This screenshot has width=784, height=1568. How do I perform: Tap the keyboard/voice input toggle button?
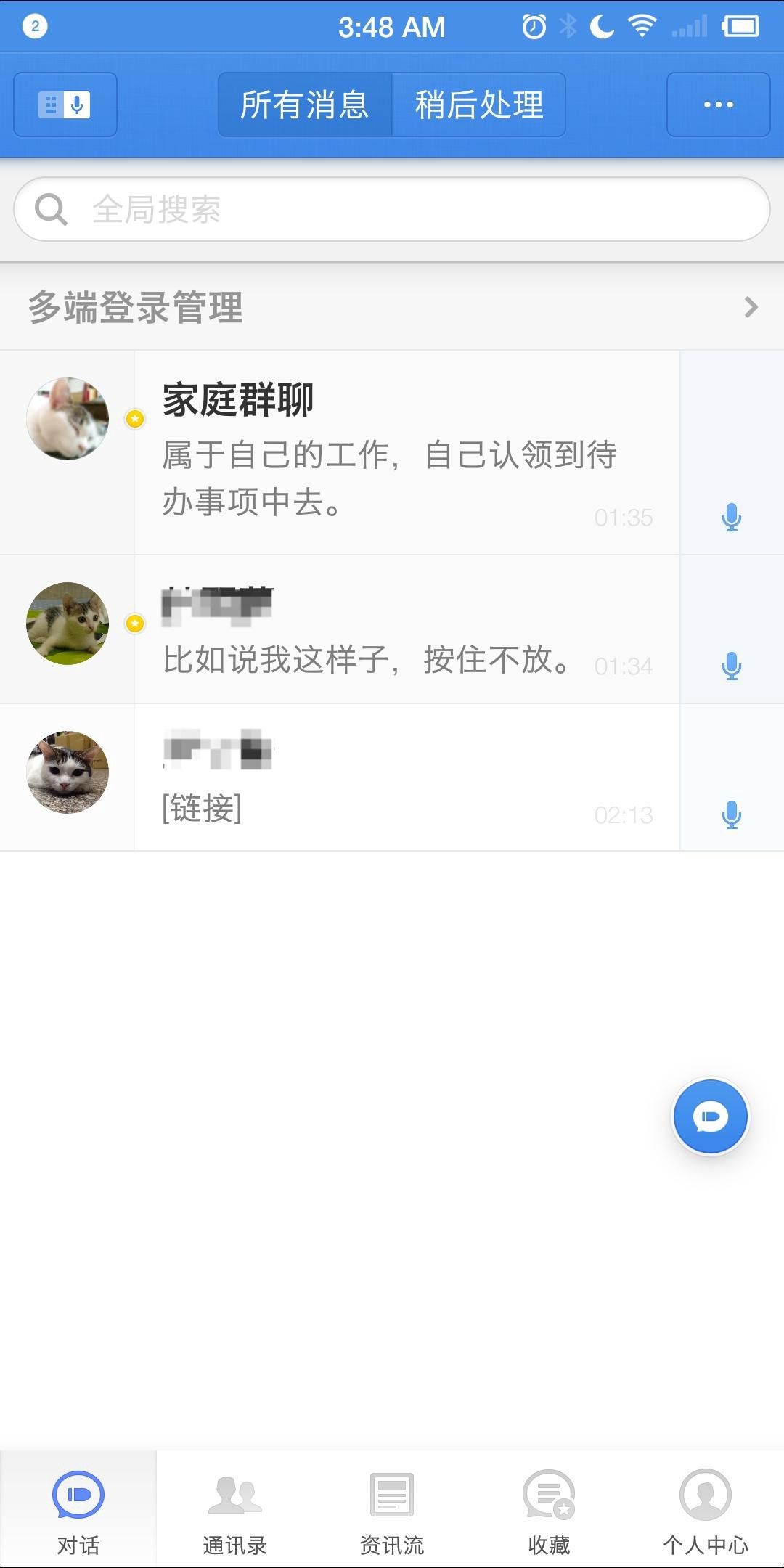[65, 105]
